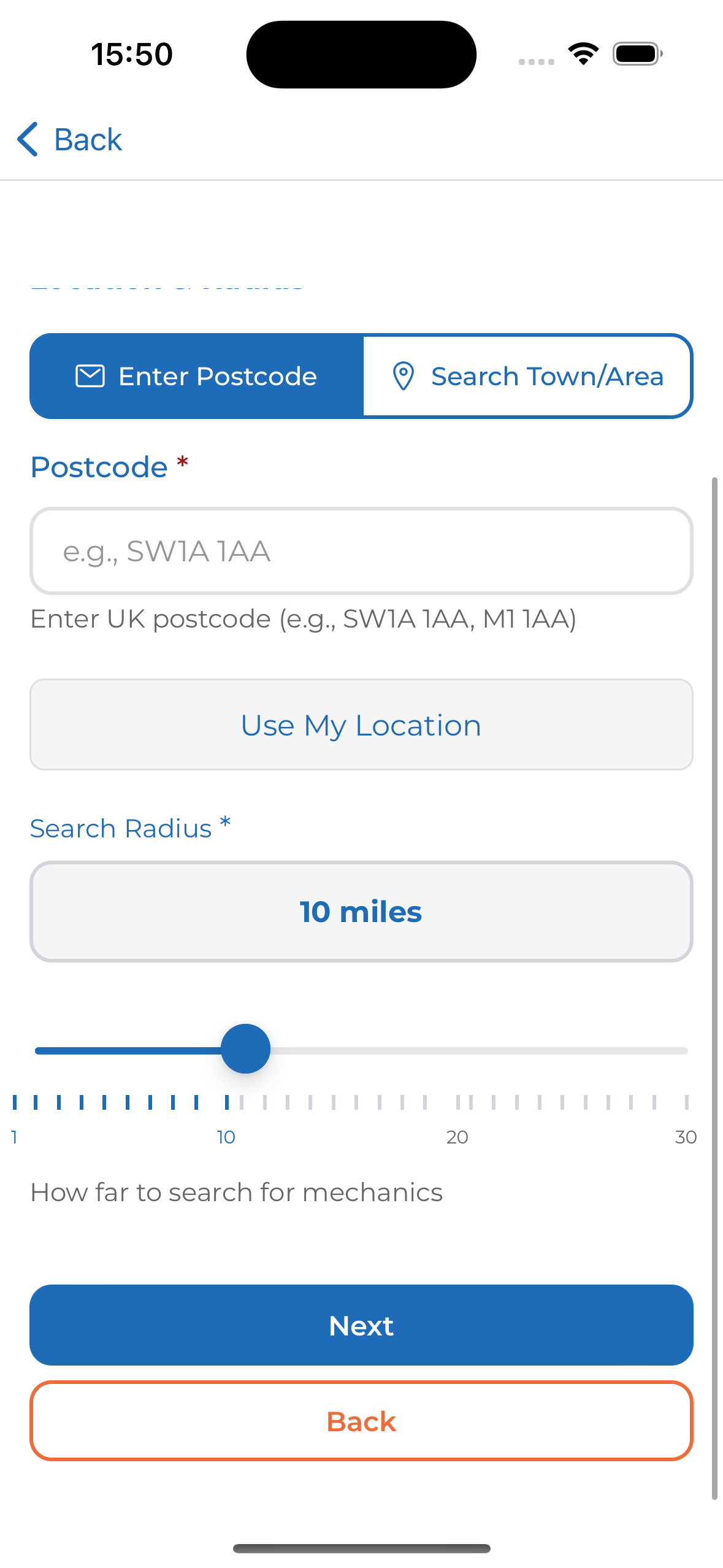Tap the Use My Location button
The height and width of the screenshot is (1568, 723).
[x=361, y=724]
